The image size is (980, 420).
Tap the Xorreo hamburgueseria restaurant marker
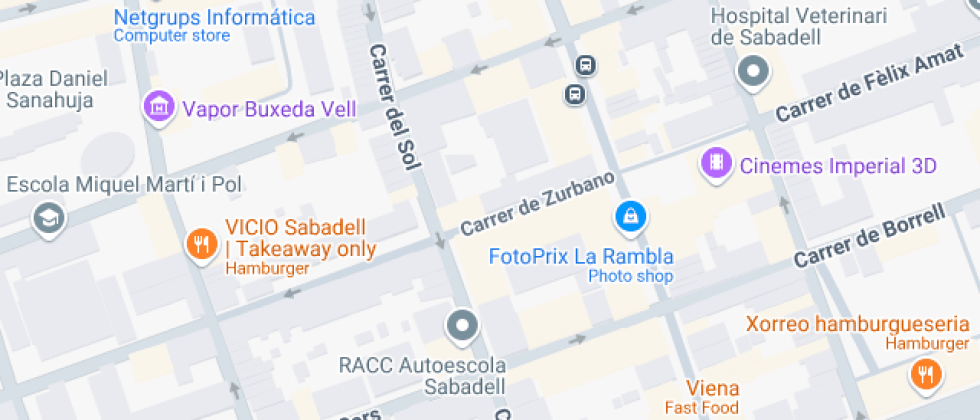pos(926,375)
